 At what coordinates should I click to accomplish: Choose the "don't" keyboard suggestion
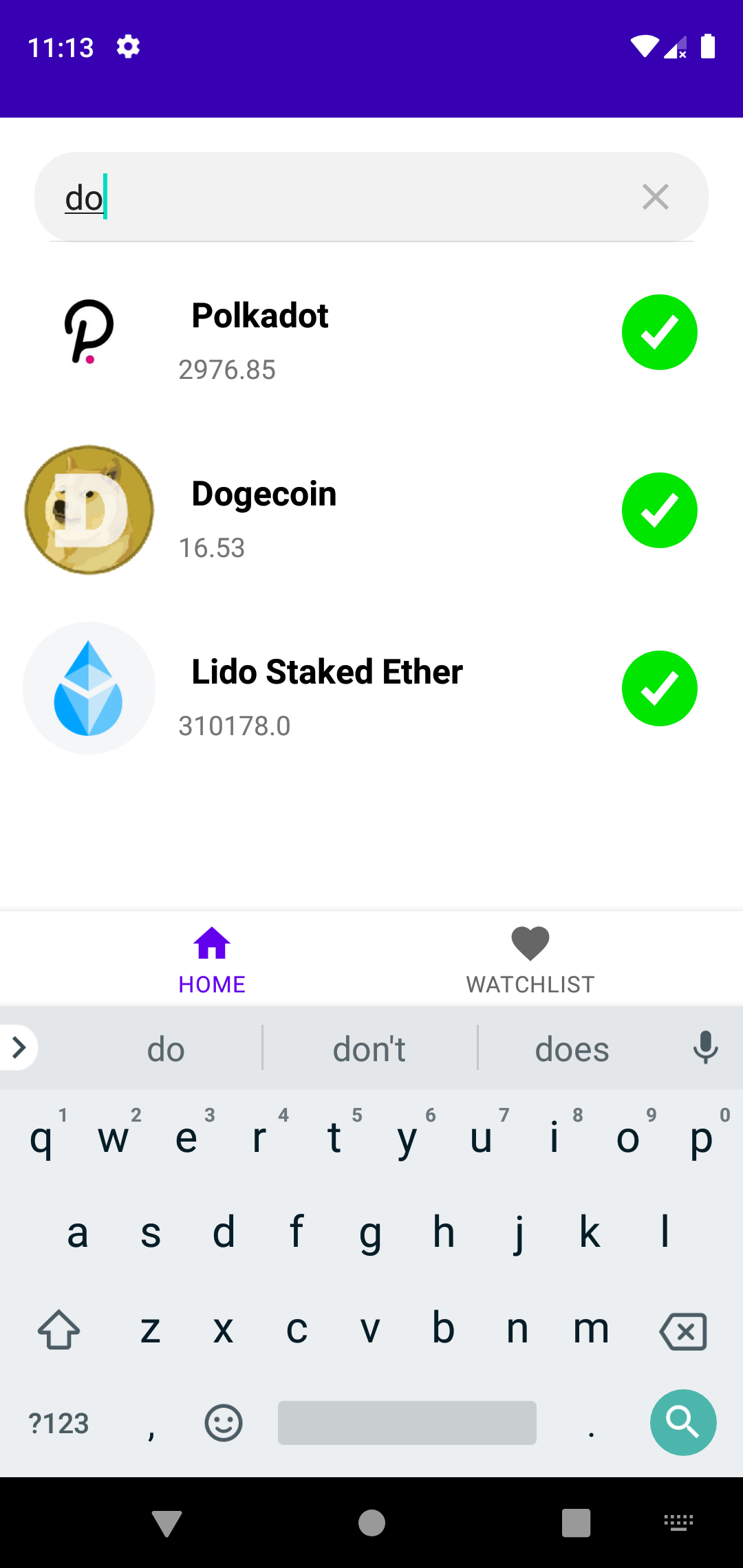pos(369,1049)
